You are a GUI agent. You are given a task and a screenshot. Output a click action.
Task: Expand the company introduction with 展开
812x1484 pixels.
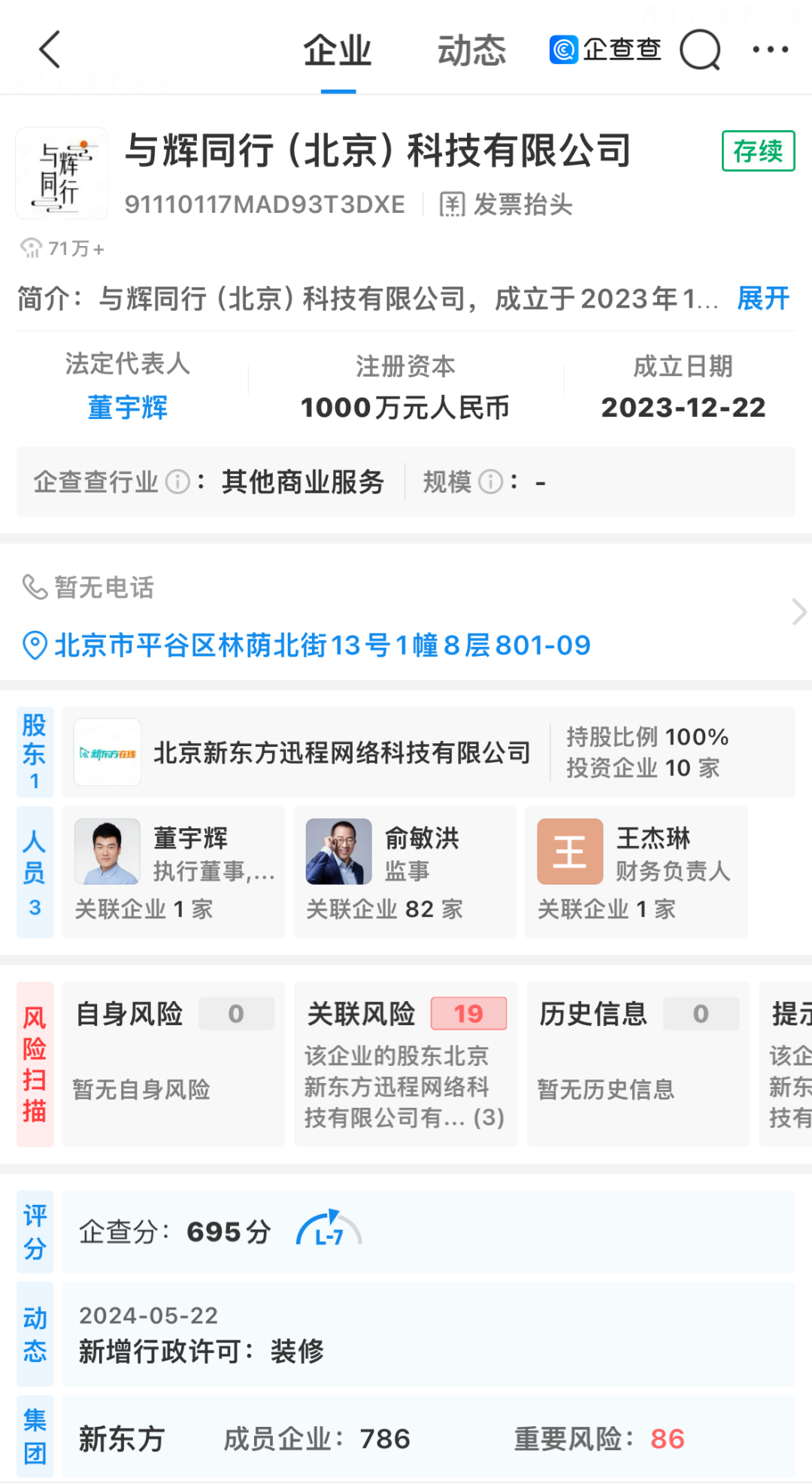coord(762,299)
